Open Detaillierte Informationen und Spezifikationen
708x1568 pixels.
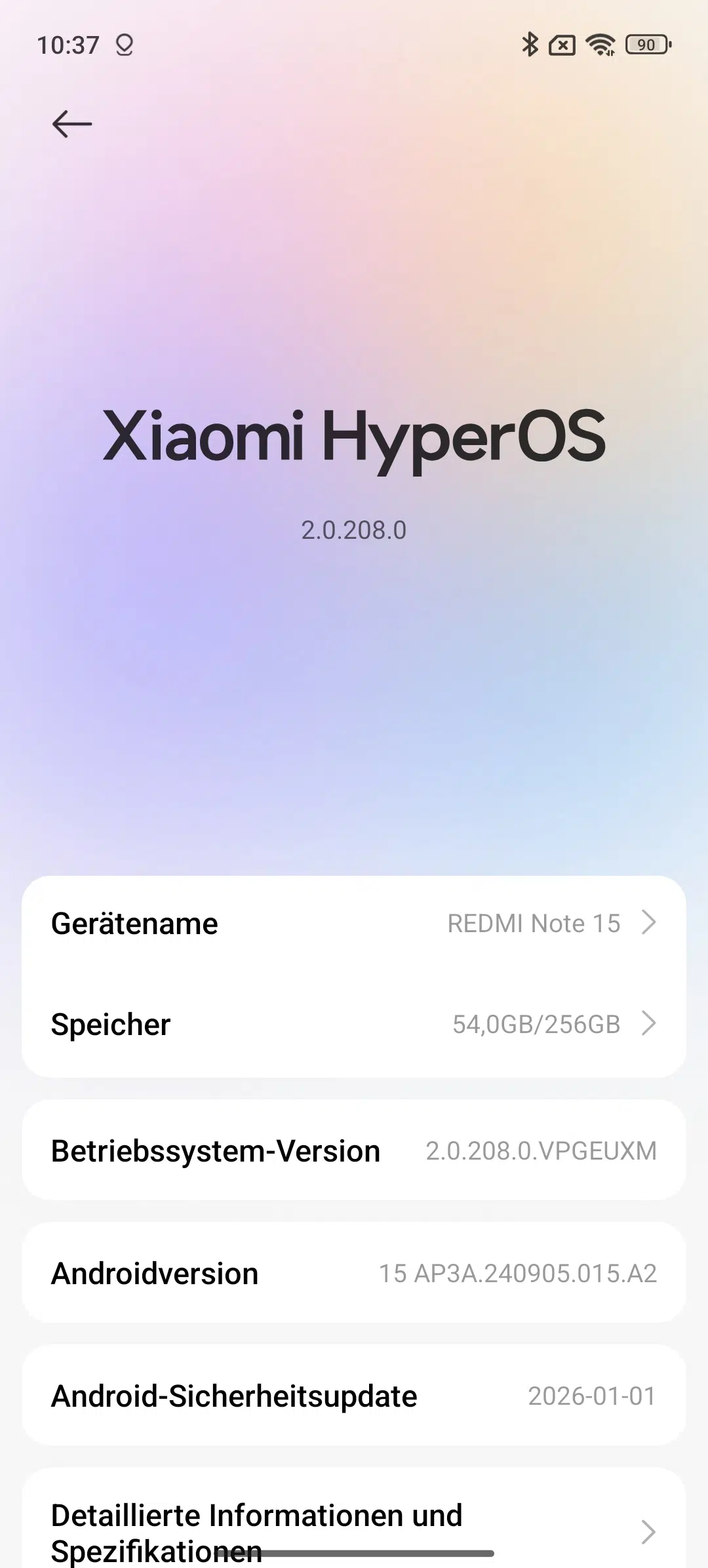[354, 1527]
